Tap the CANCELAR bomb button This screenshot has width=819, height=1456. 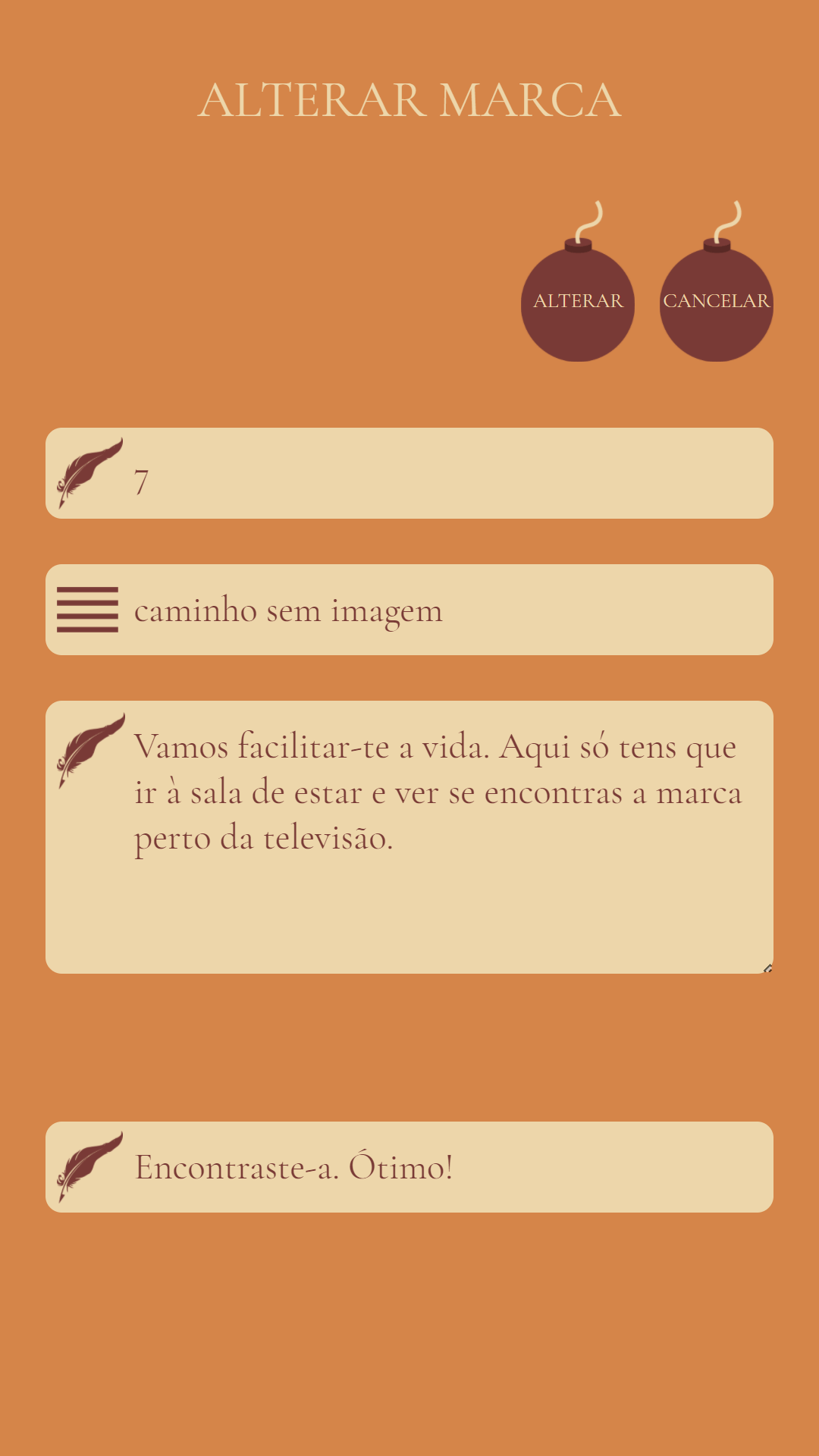coord(716,303)
